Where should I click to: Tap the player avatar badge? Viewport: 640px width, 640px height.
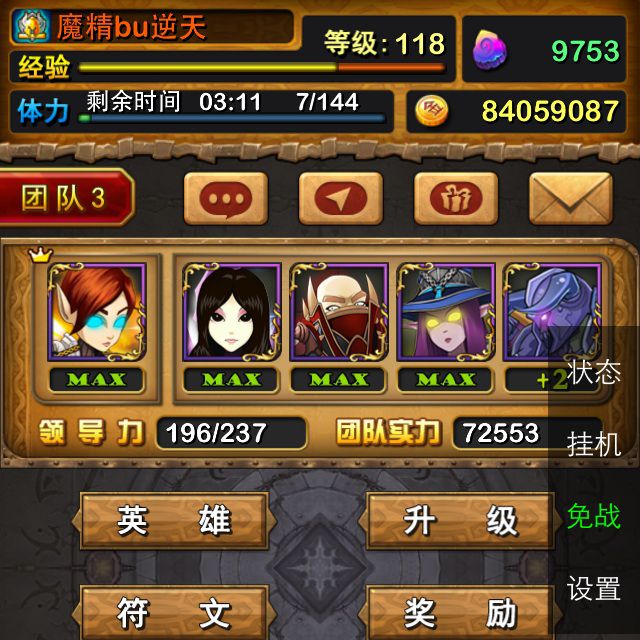pyautogui.click(x=32, y=26)
